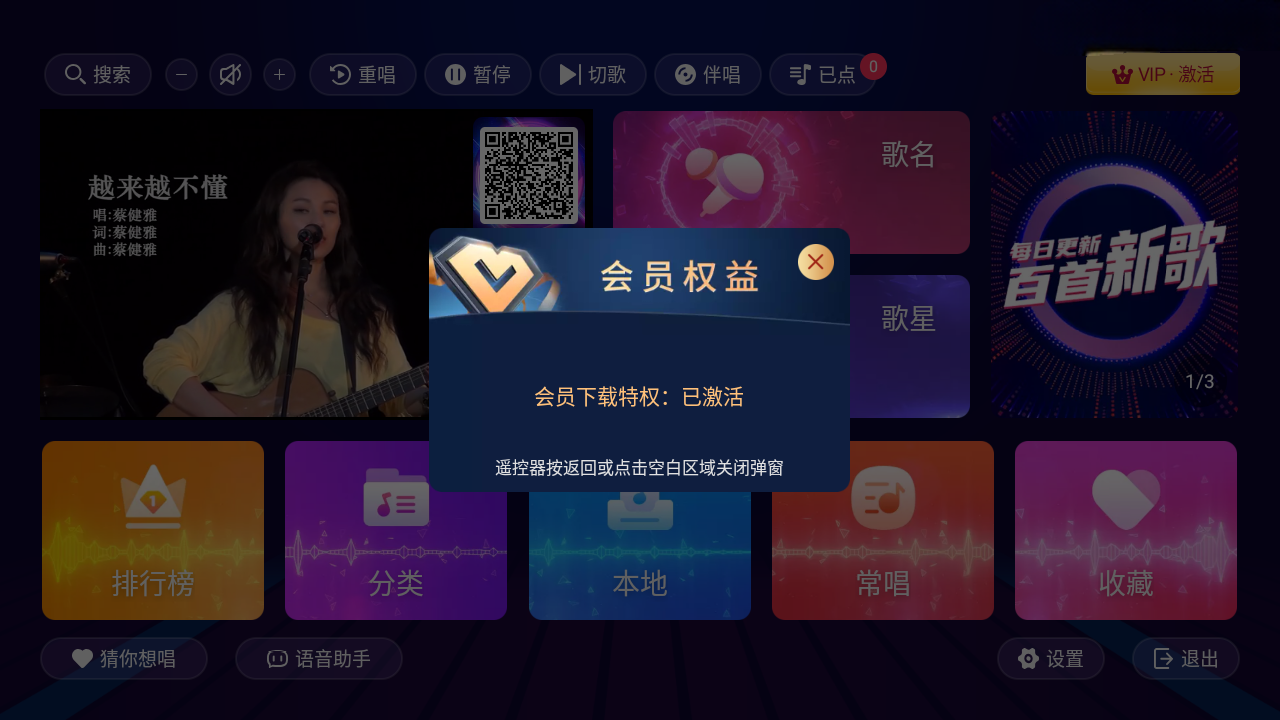This screenshot has height=720, width=1280.
Task: Toggle the mute speaker icon
Action: [230, 75]
